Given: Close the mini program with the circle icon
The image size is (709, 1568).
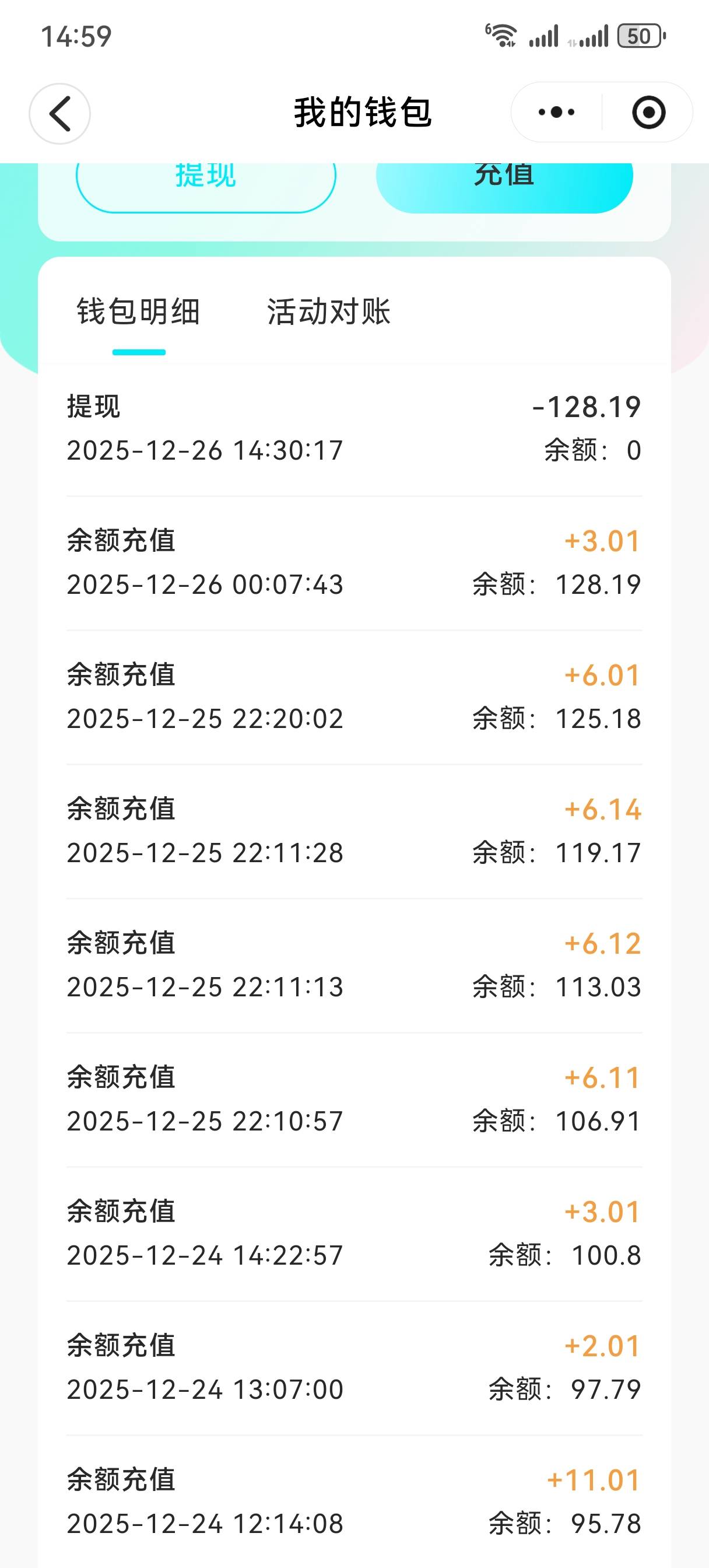Looking at the screenshot, I should [x=648, y=113].
